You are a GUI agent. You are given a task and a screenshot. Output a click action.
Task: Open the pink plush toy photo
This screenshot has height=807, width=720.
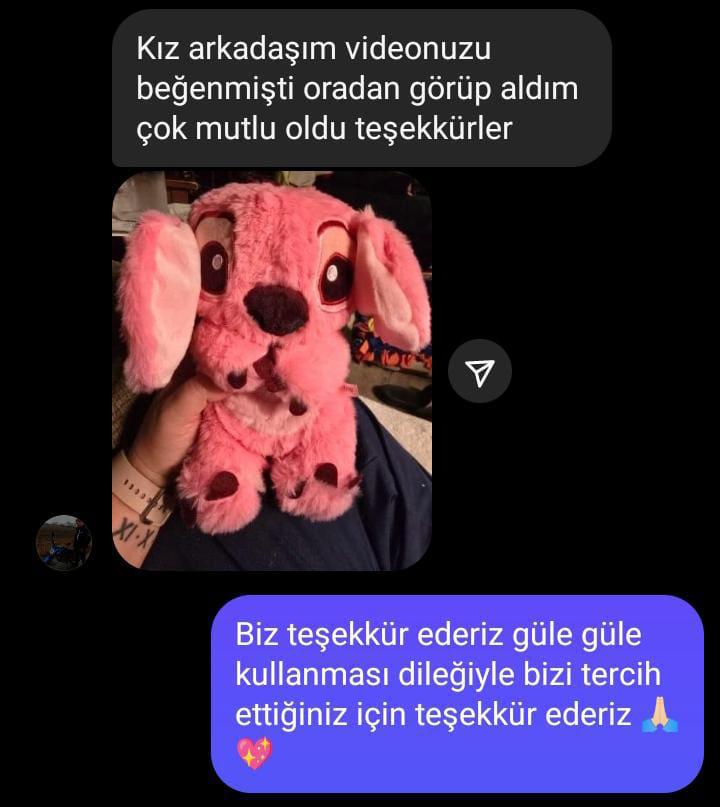tap(272, 370)
